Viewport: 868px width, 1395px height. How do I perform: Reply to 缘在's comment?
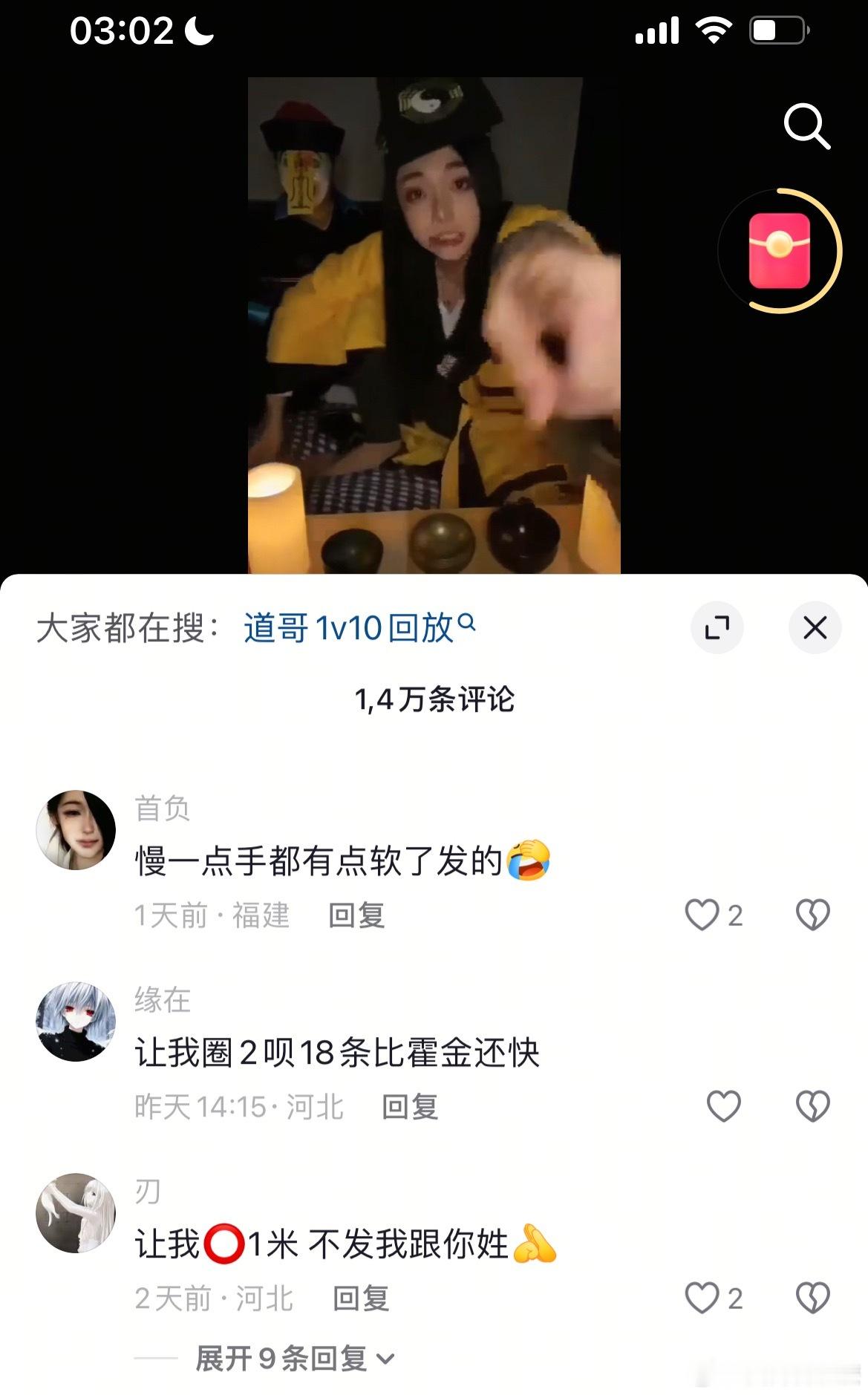tap(411, 1108)
